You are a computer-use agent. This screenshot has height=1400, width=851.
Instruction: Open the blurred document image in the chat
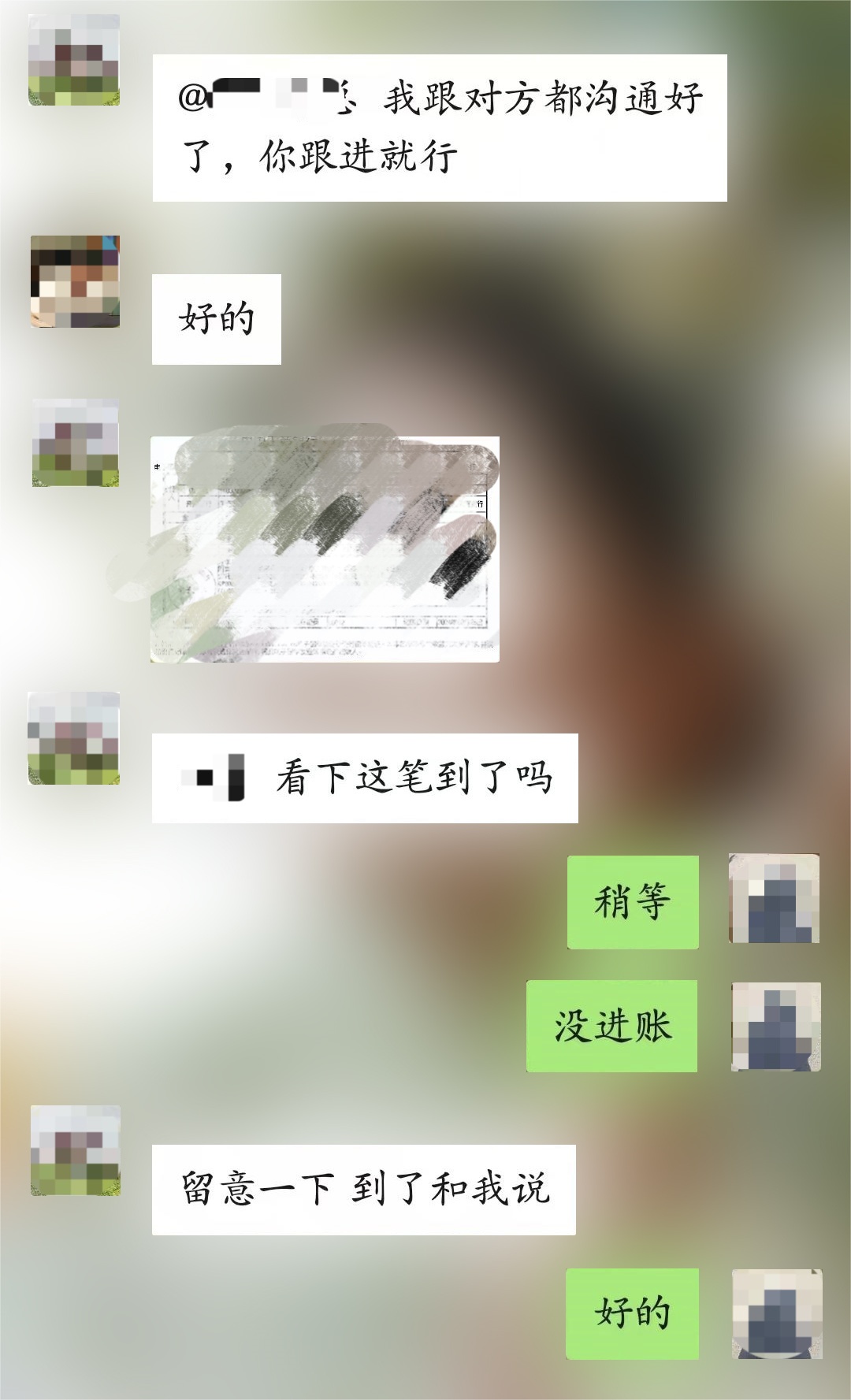(x=323, y=551)
